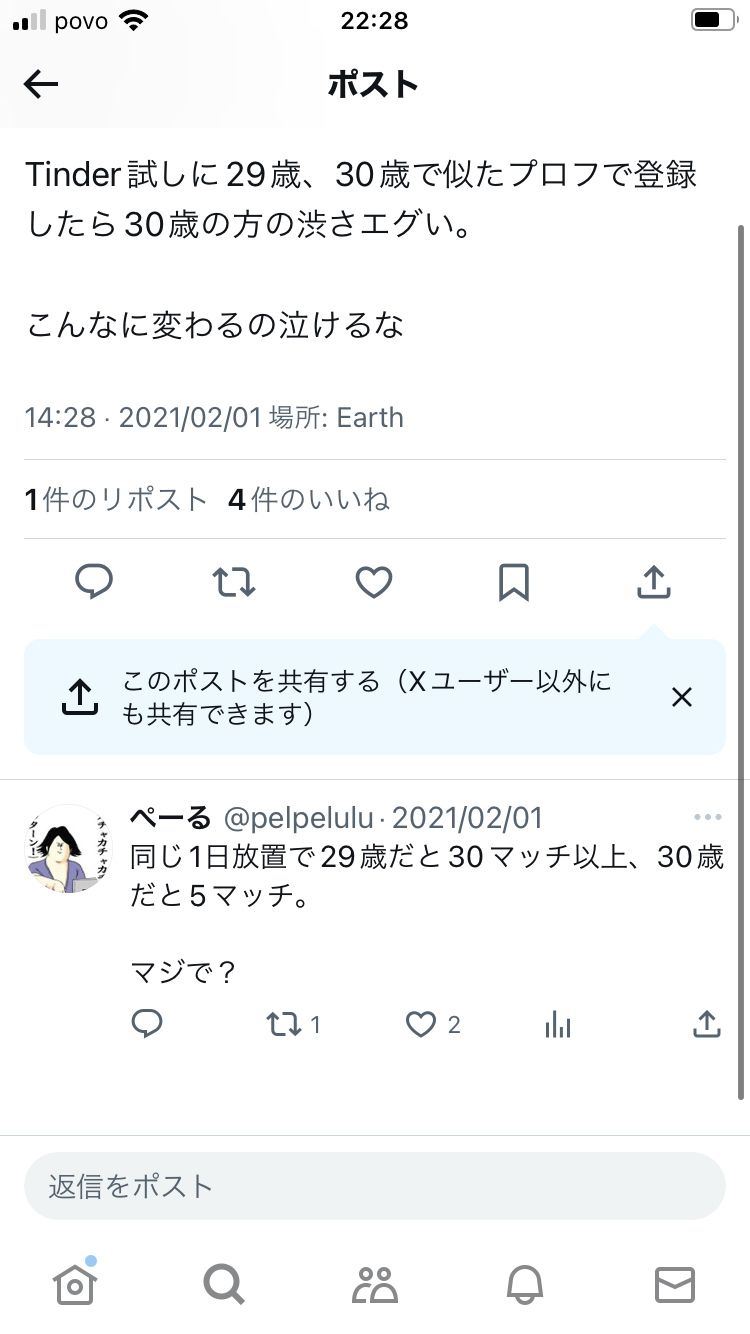Like the main Tinder post
750x1334 pixels.
click(x=374, y=581)
